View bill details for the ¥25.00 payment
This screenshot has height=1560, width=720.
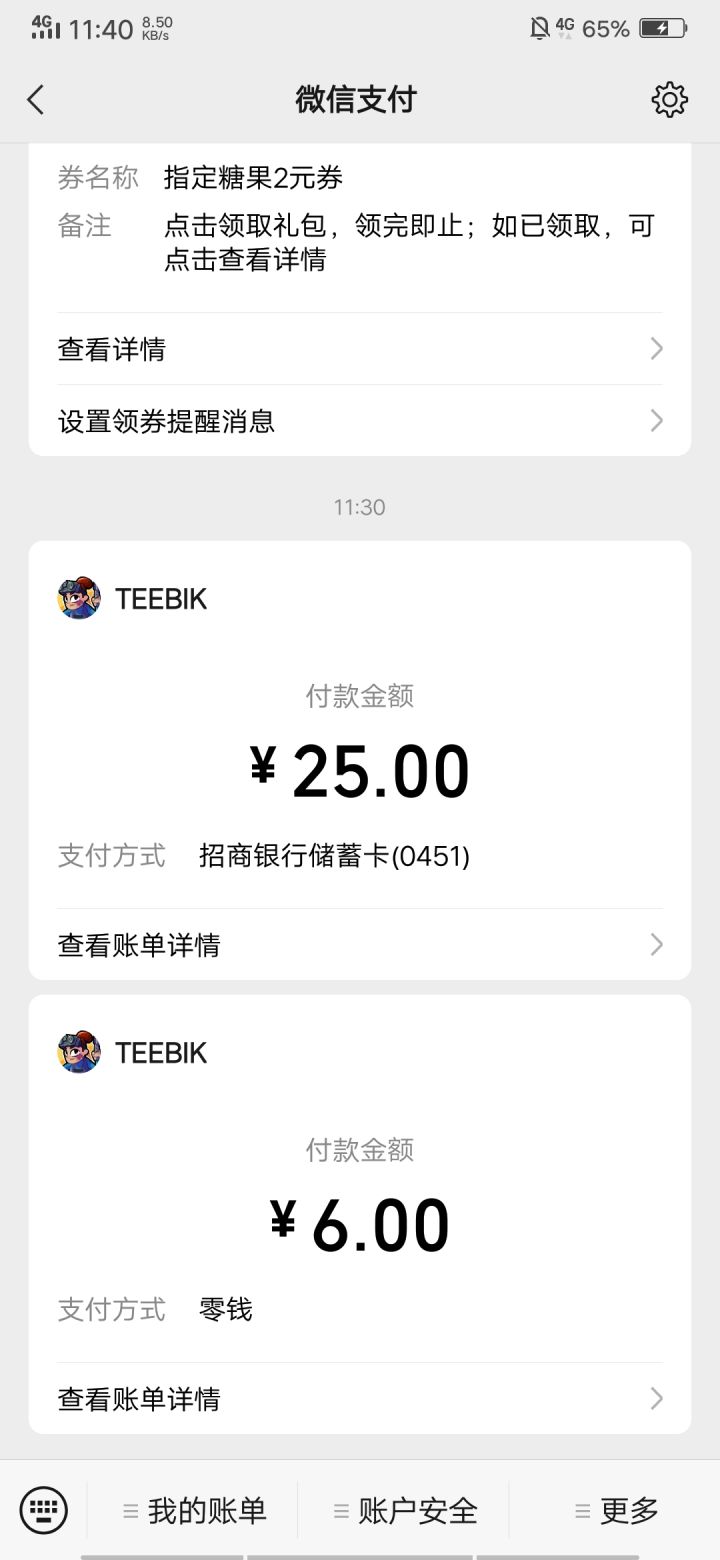138,944
